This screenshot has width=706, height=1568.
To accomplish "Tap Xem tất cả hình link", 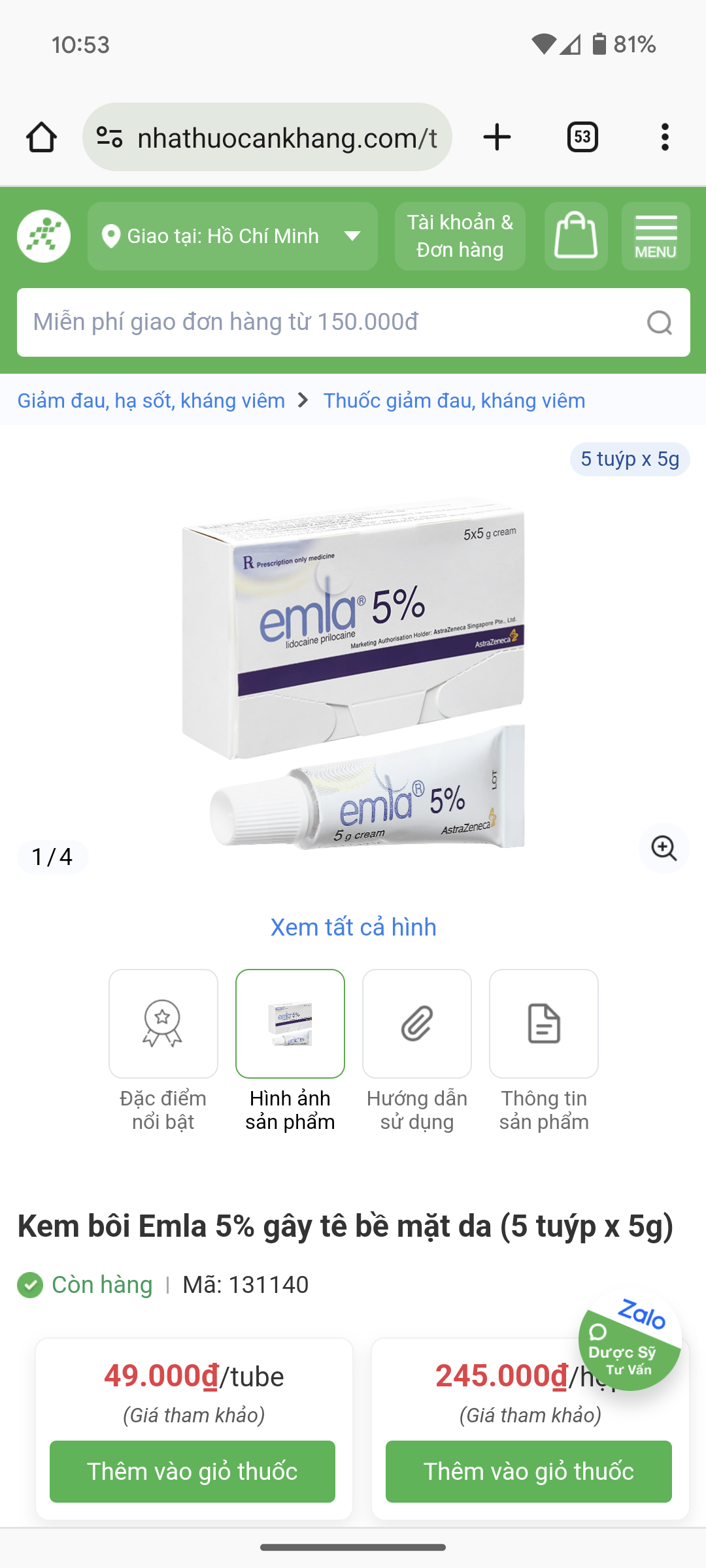I will pos(353,927).
